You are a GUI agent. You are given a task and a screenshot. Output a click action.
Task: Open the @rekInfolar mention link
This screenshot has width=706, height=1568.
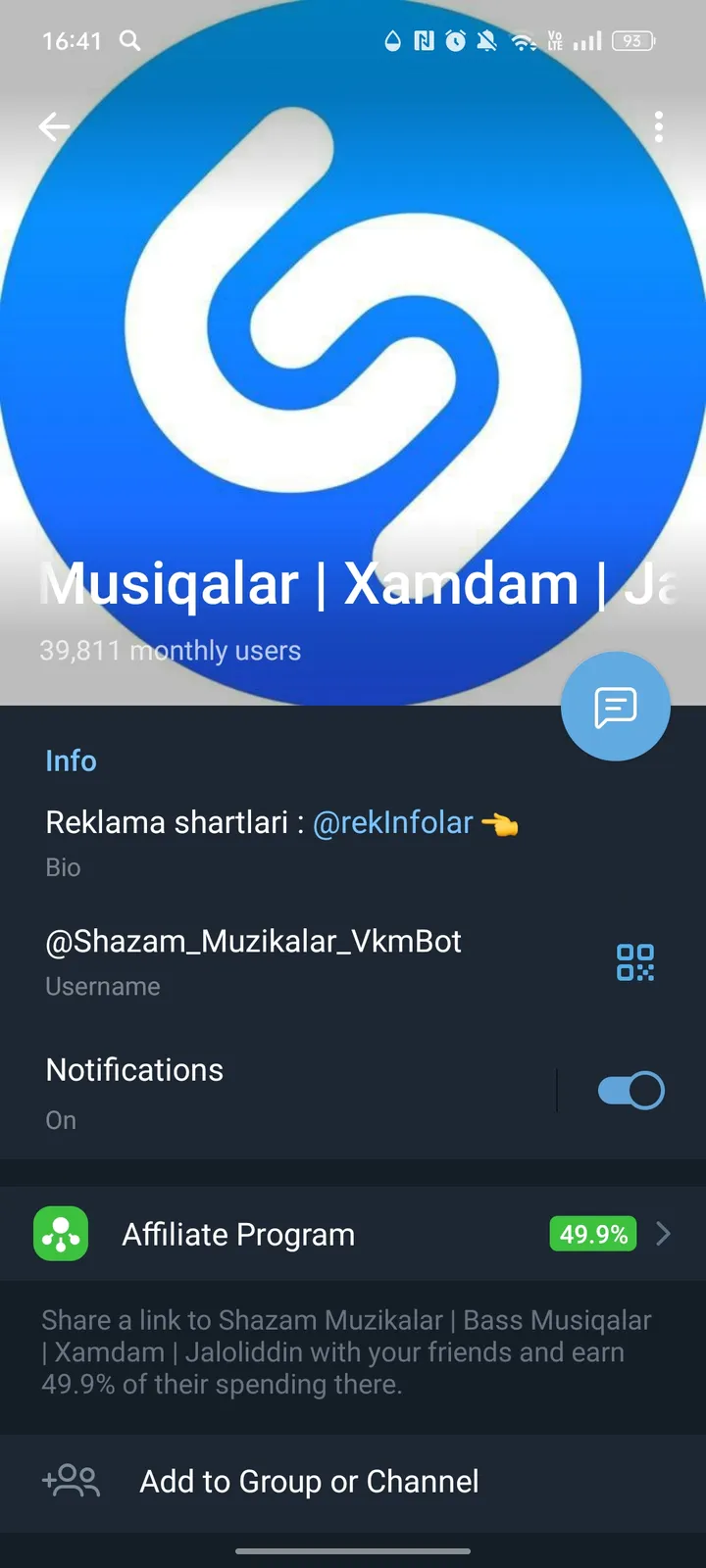click(x=391, y=822)
